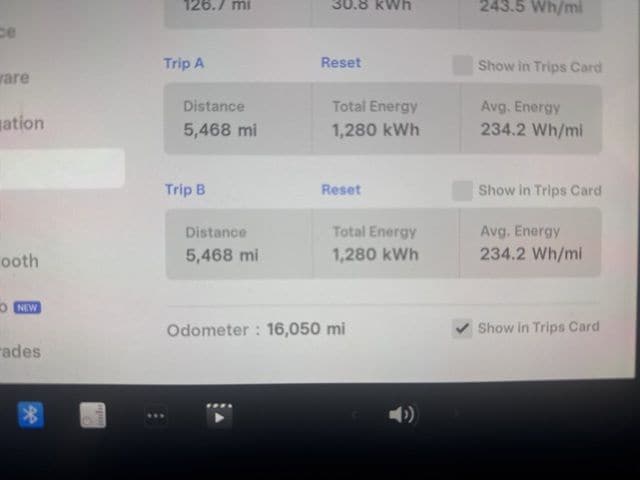Open the energy app icon in the dock
The width and height of the screenshot is (640, 480).
point(93,415)
